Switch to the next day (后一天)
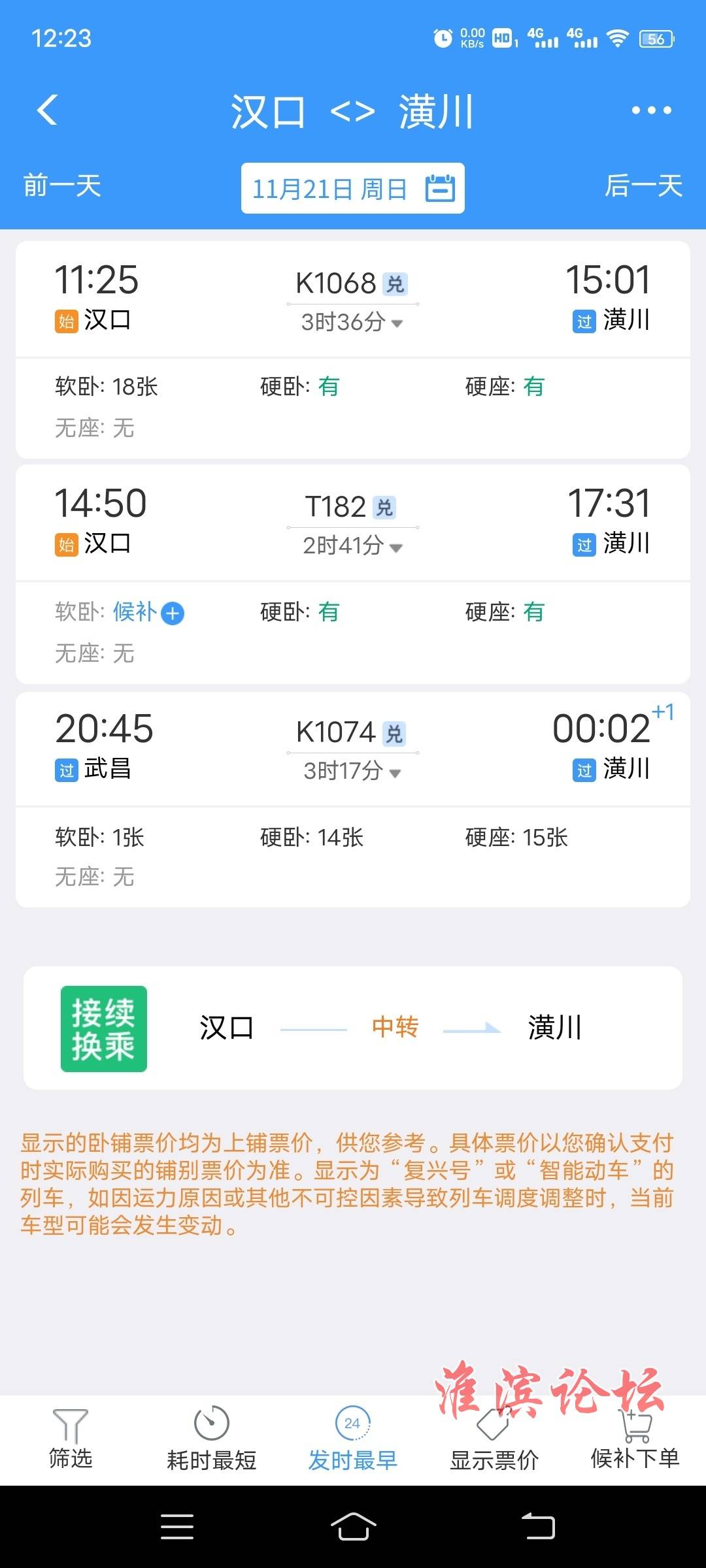Image resolution: width=706 pixels, height=1568 pixels. (643, 186)
